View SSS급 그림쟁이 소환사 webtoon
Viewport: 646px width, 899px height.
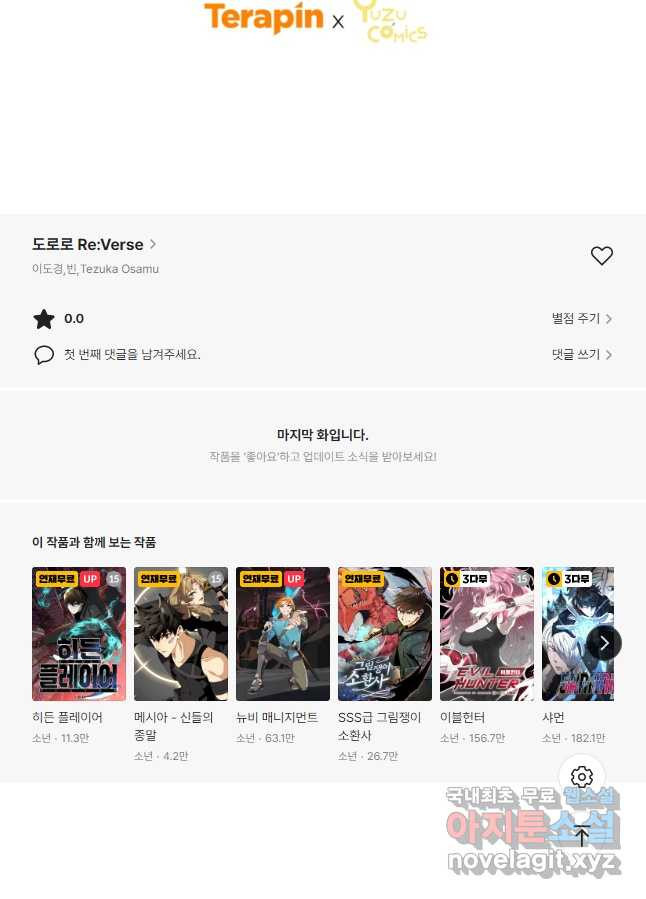[385, 634]
